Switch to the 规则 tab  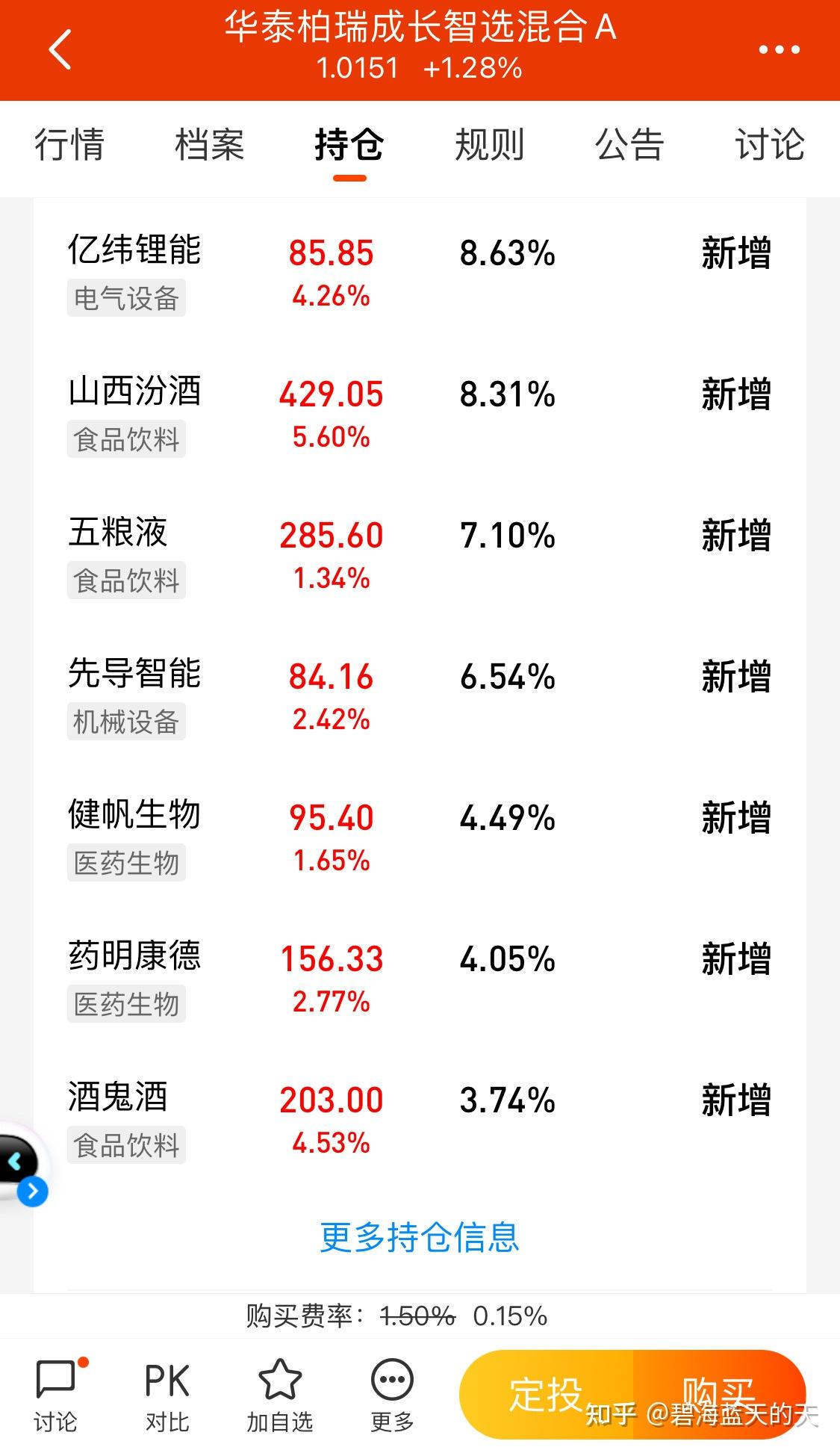(489, 144)
